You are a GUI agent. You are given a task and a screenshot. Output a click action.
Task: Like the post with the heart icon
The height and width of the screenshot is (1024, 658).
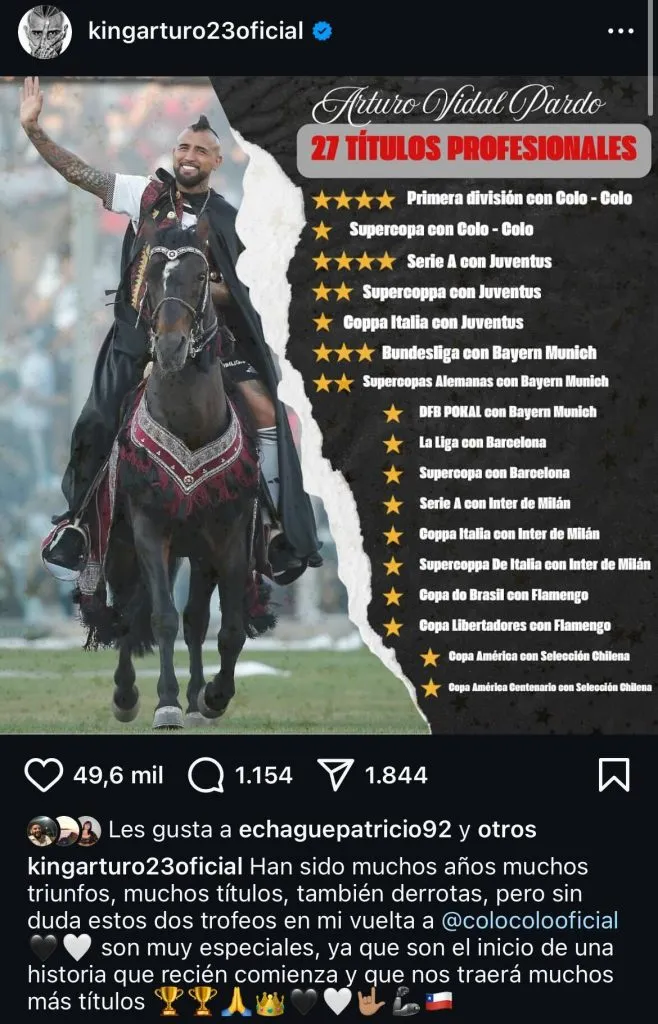click(x=43, y=774)
